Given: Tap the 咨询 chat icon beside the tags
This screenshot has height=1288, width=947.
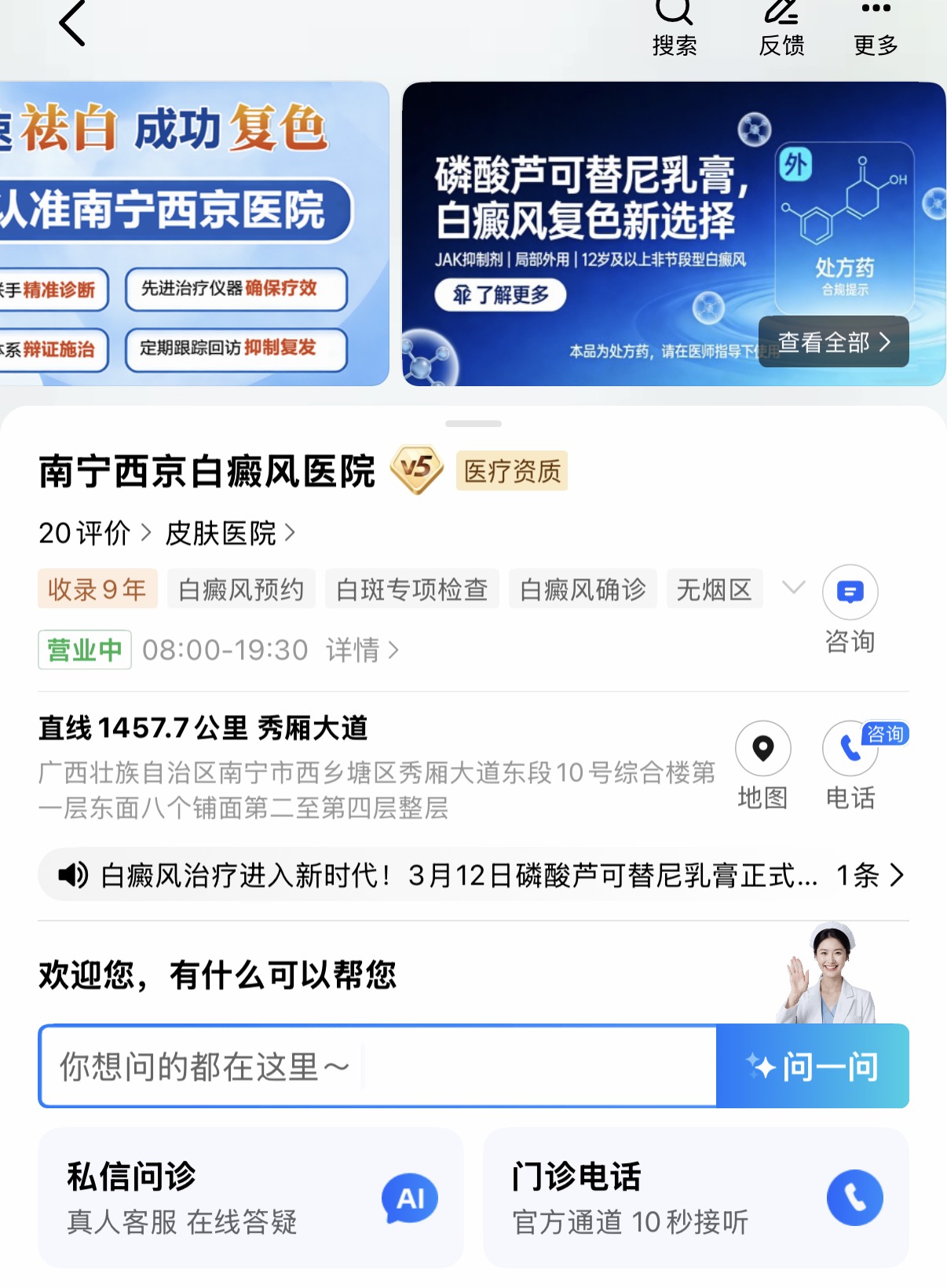Looking at the screenshot, I should (x=850, y=593).
